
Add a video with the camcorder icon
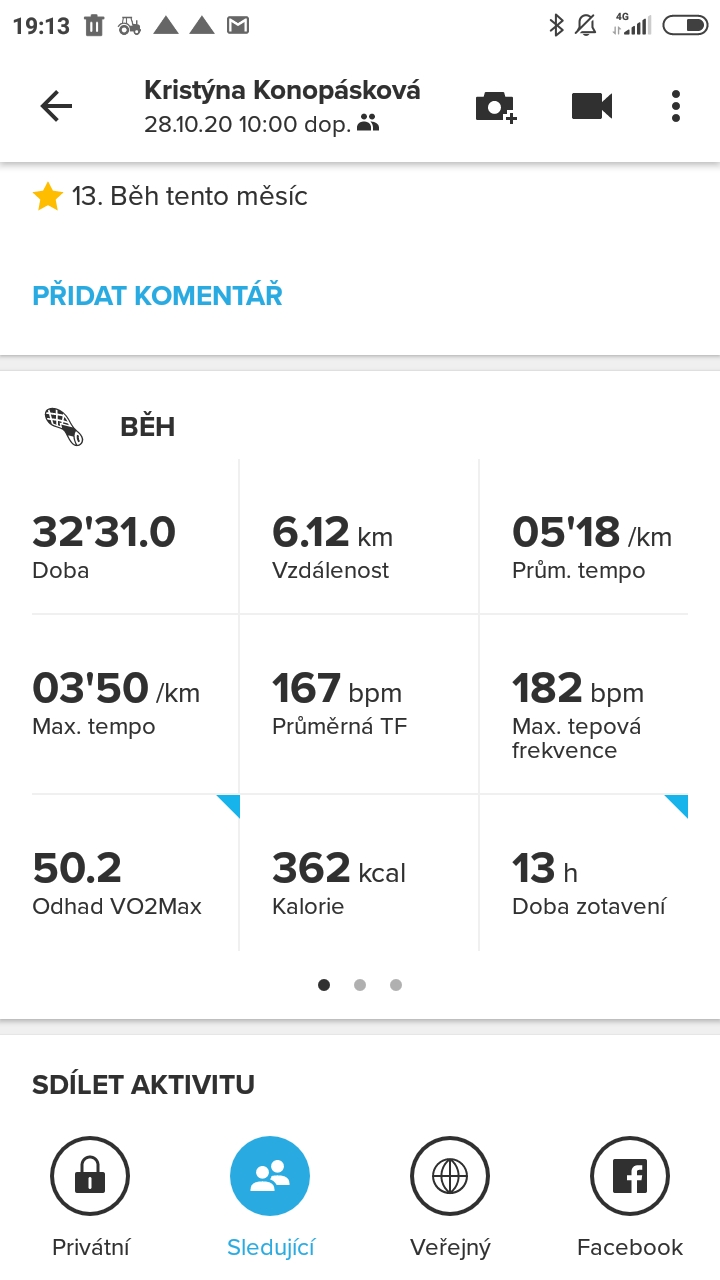coord(592,106)
